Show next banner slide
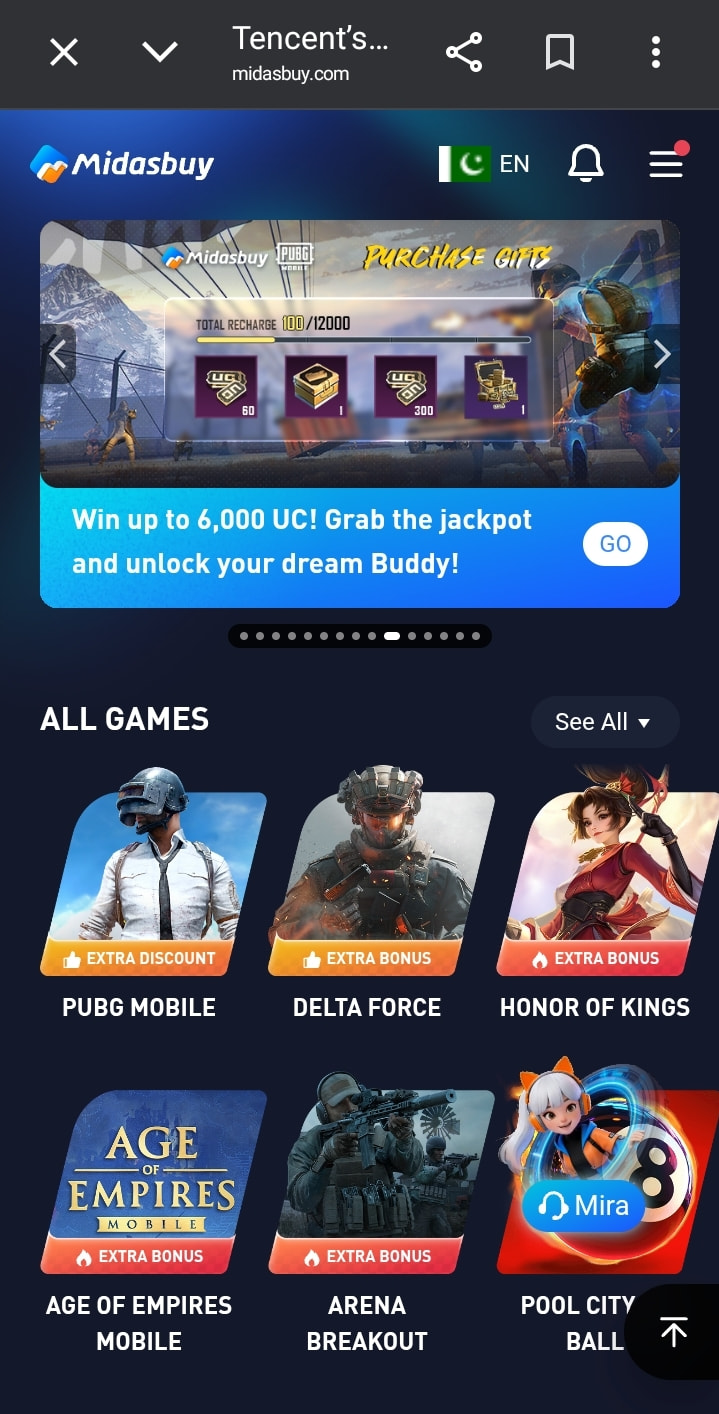 [x=662, y=353]
